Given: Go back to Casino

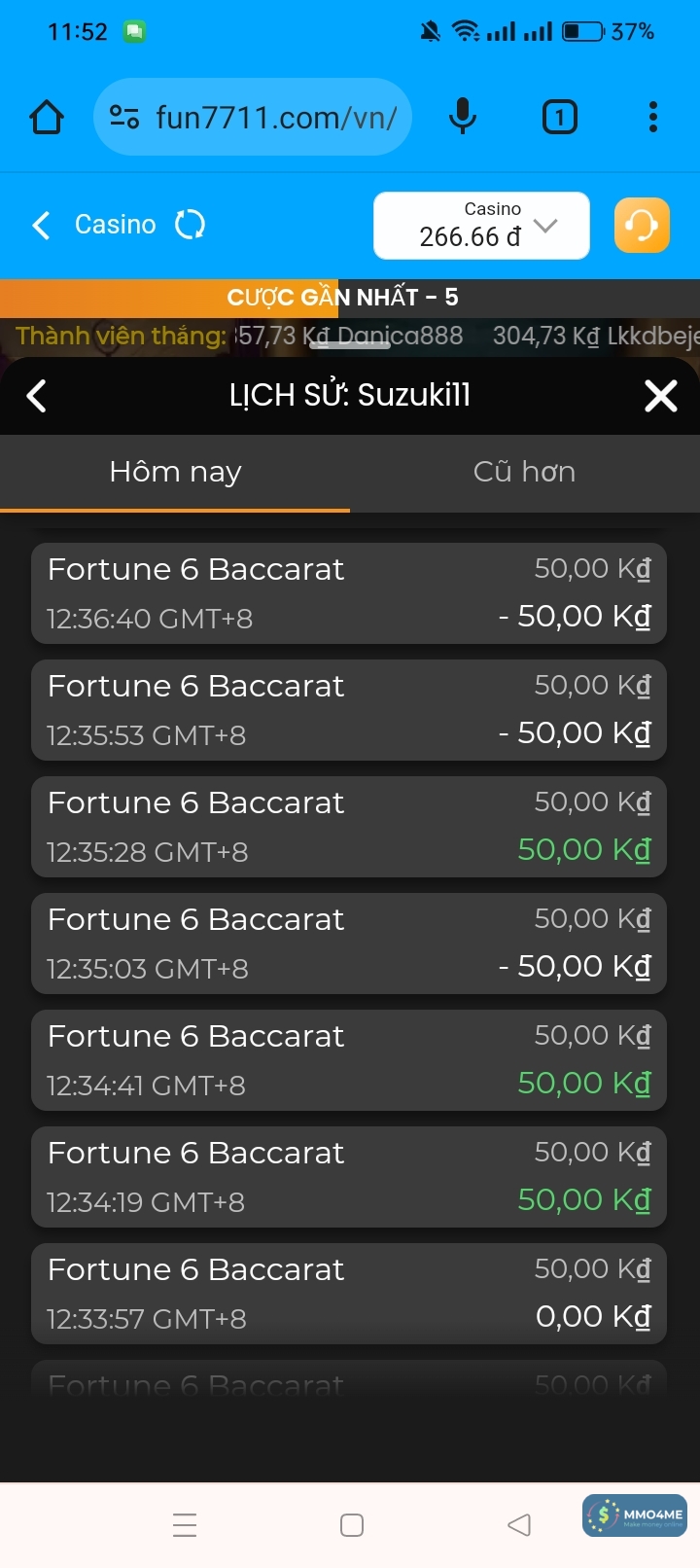Looking at the screenshot, I should [x=41, y=225].
